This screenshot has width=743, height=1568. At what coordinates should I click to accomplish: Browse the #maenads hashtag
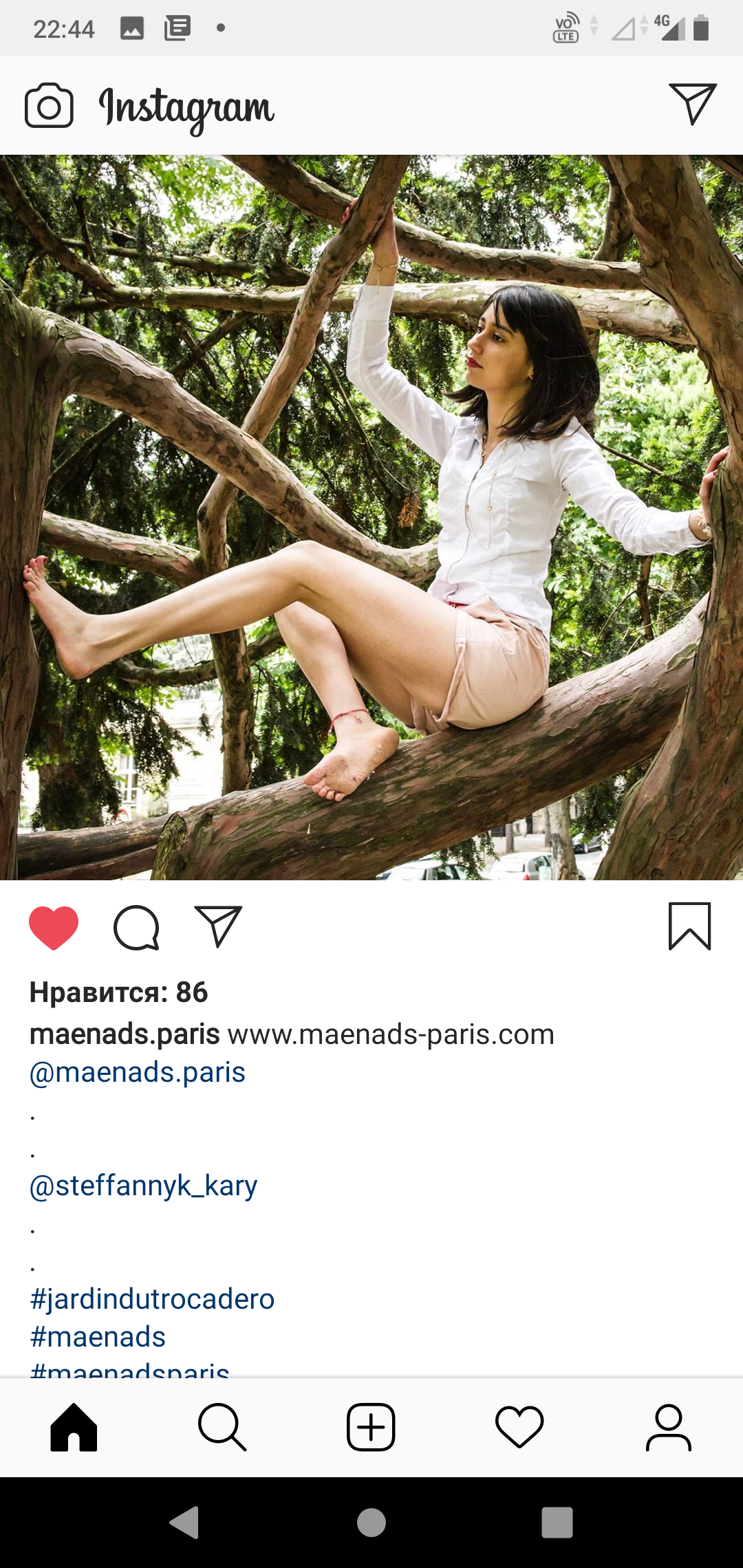[x=98, y=1337]
